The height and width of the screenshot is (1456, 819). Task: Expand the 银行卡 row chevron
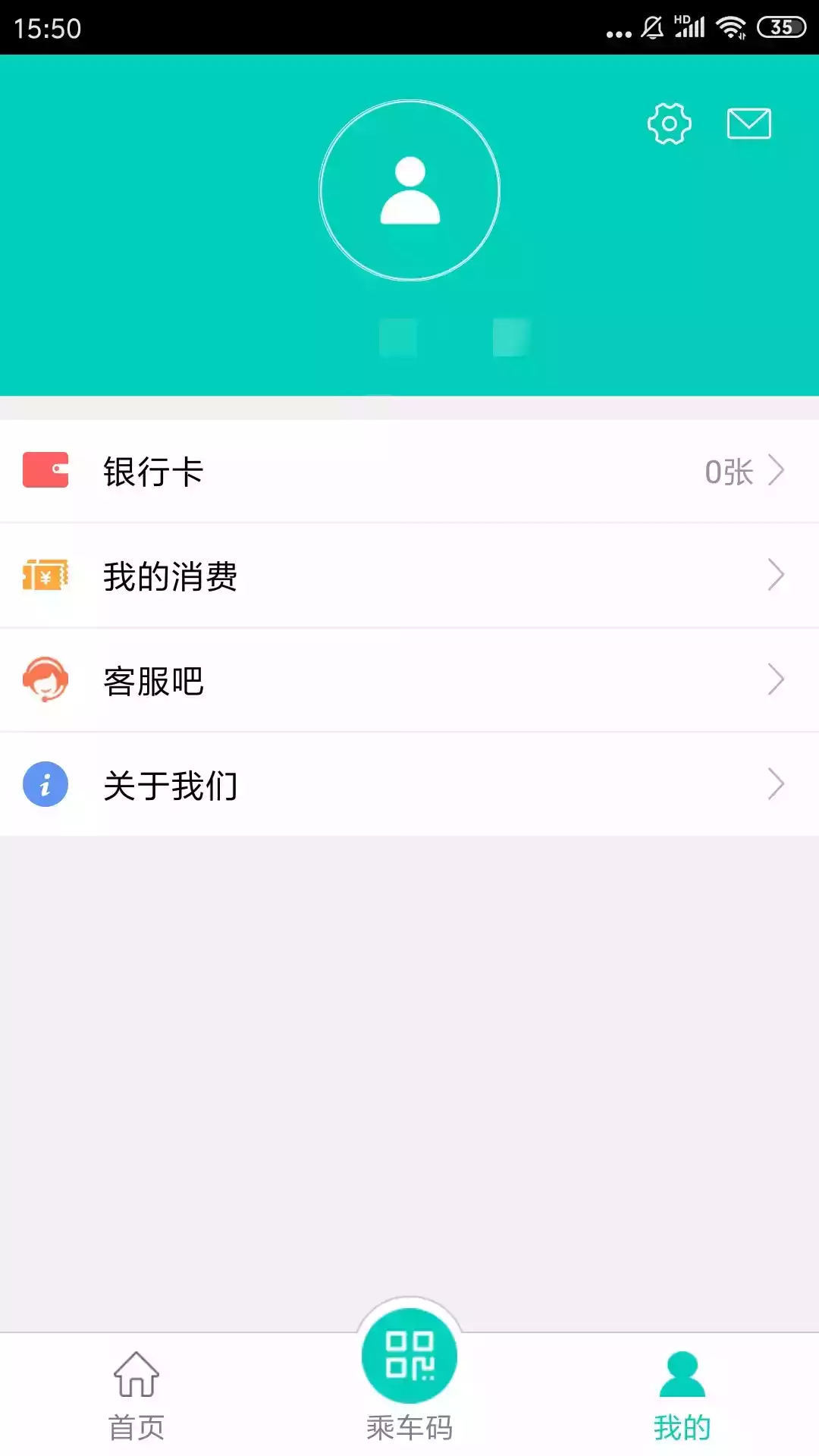777,471
